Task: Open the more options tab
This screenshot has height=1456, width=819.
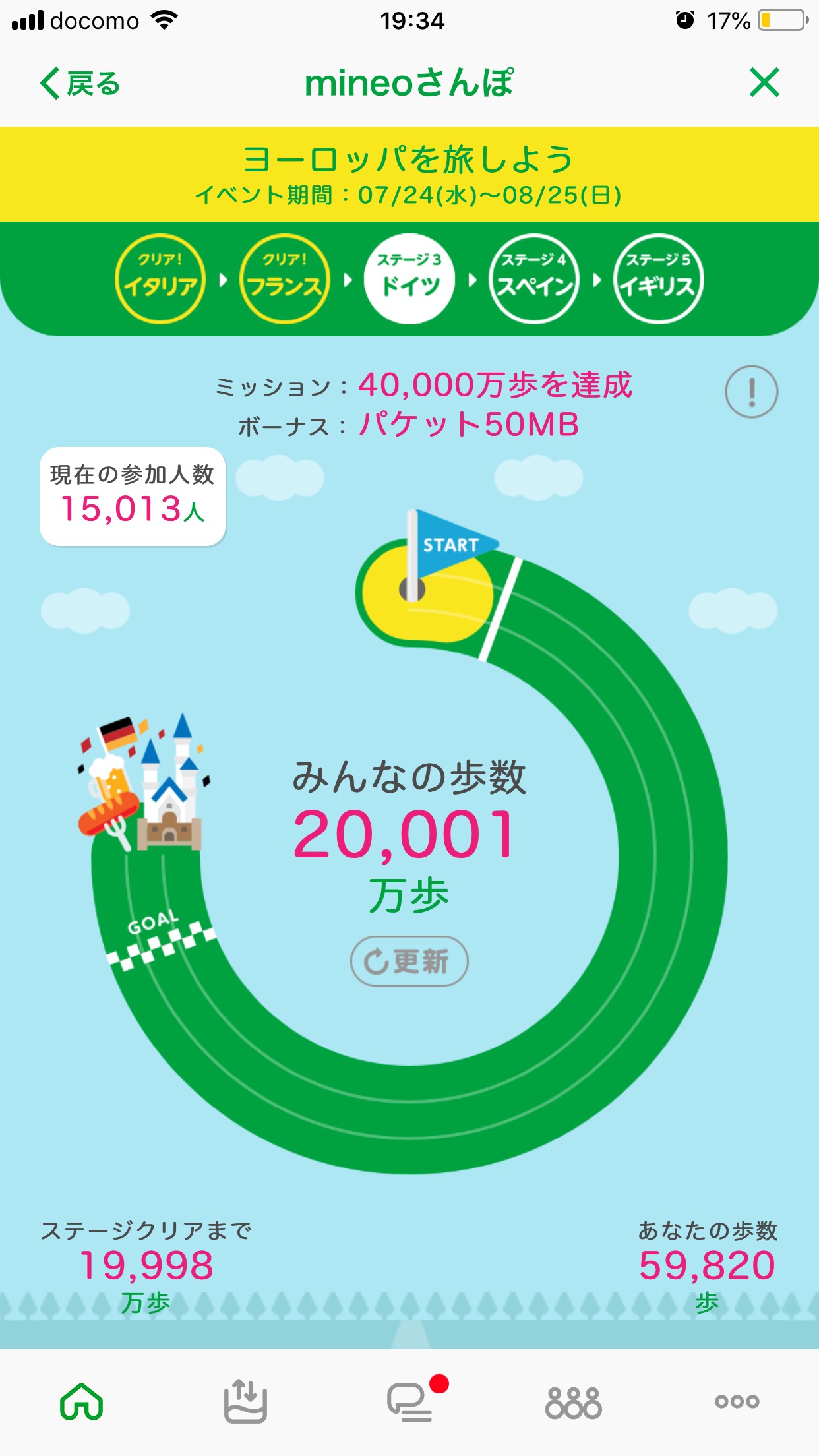Action: click(737, 1401)
